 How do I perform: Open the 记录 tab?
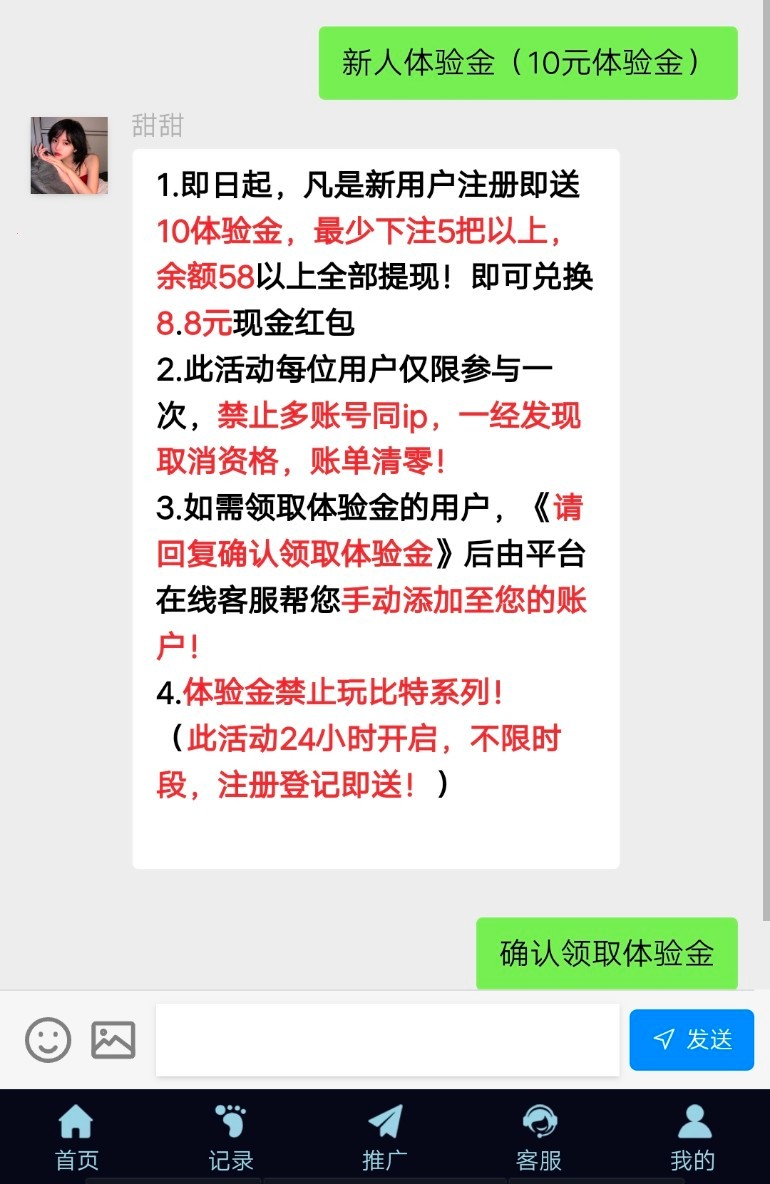tap(231, 1137)
